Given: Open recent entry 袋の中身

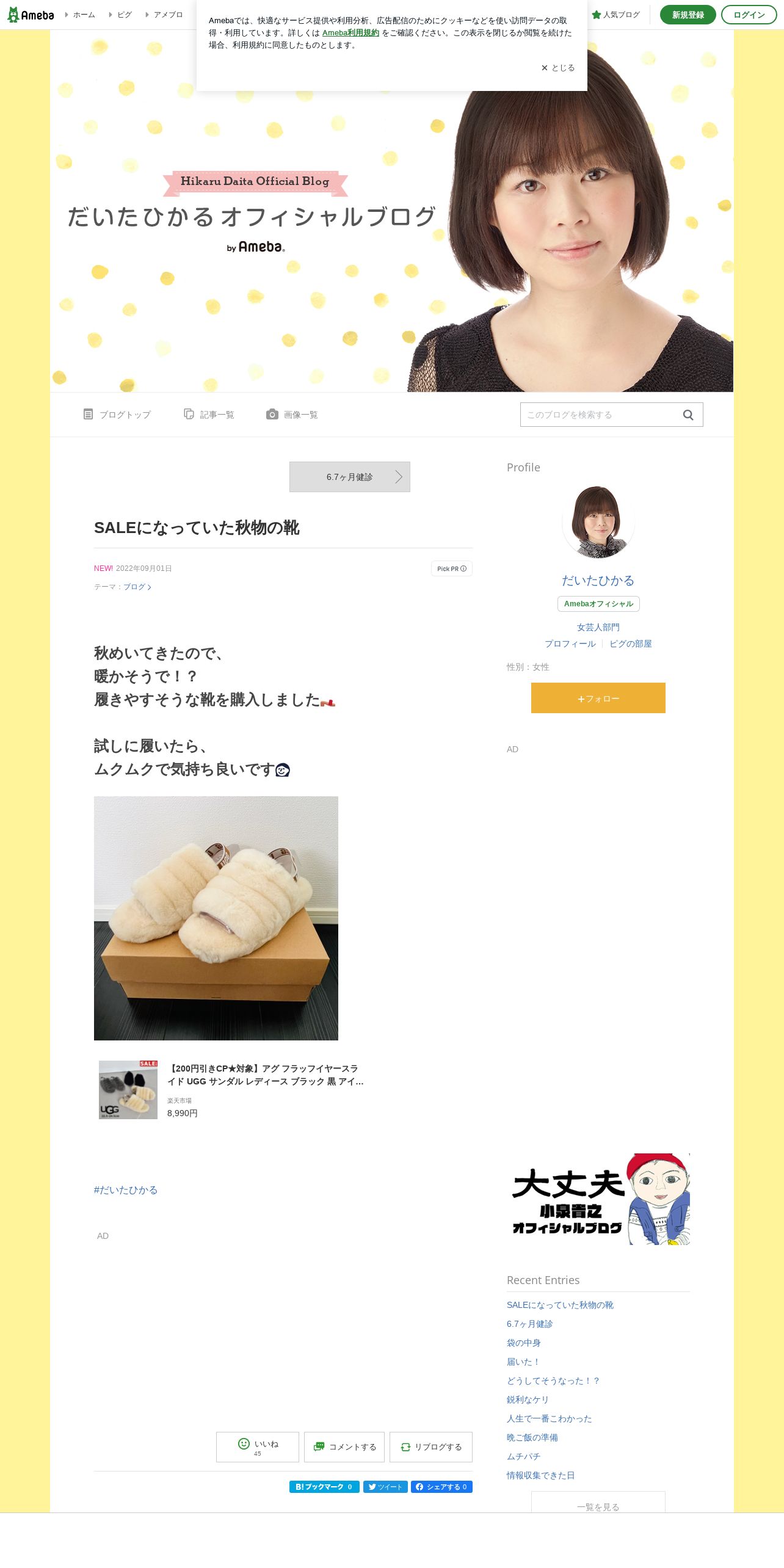Looking at the screenshot, I should click(x=524, y=1343).
